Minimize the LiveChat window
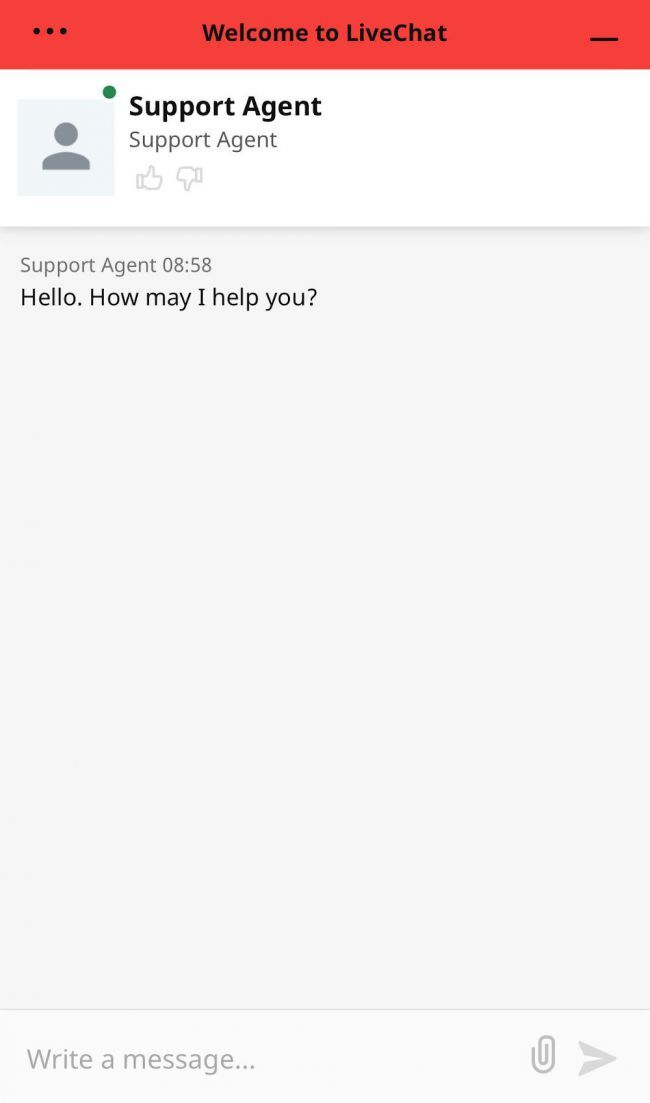 [x=604, y=37]
